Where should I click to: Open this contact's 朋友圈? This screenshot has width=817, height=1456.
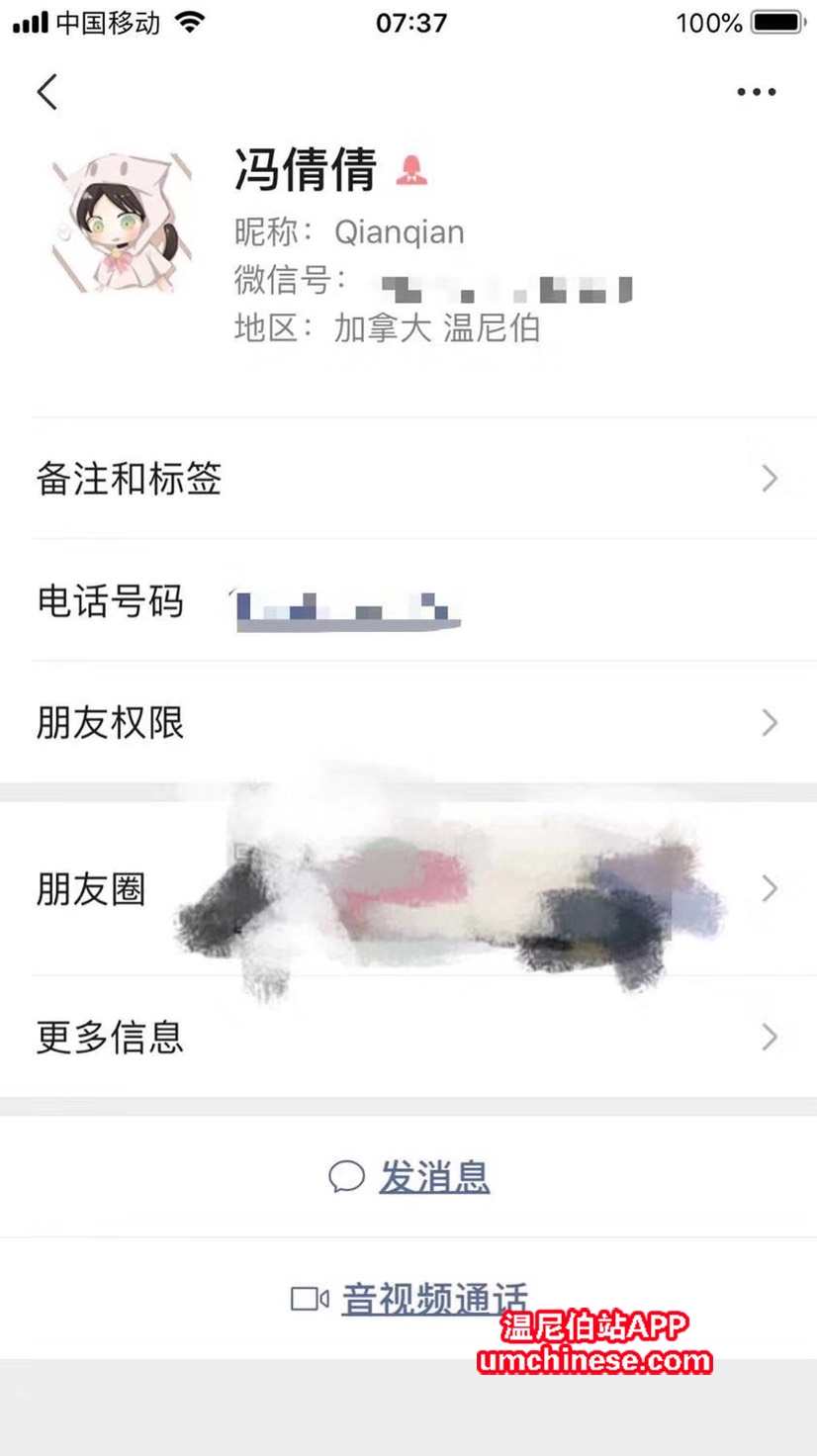click(408, 888)
